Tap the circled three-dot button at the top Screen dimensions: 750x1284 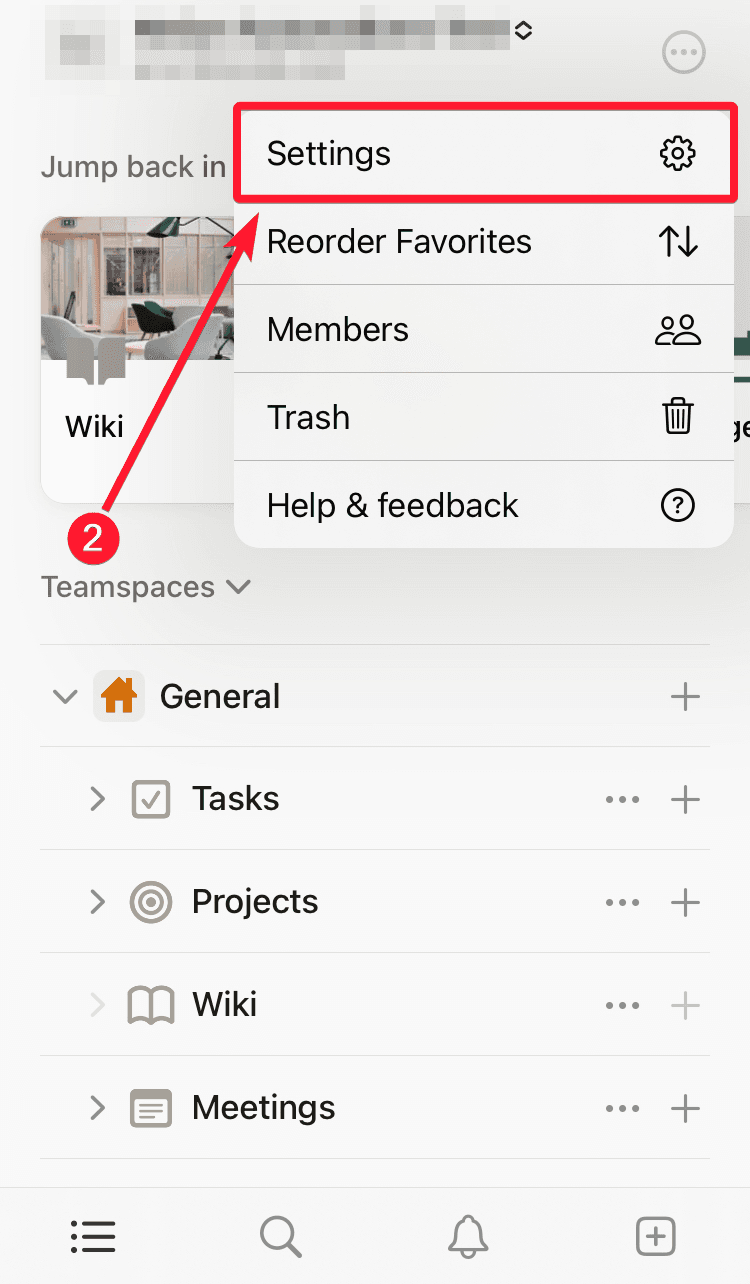[684, 52]
